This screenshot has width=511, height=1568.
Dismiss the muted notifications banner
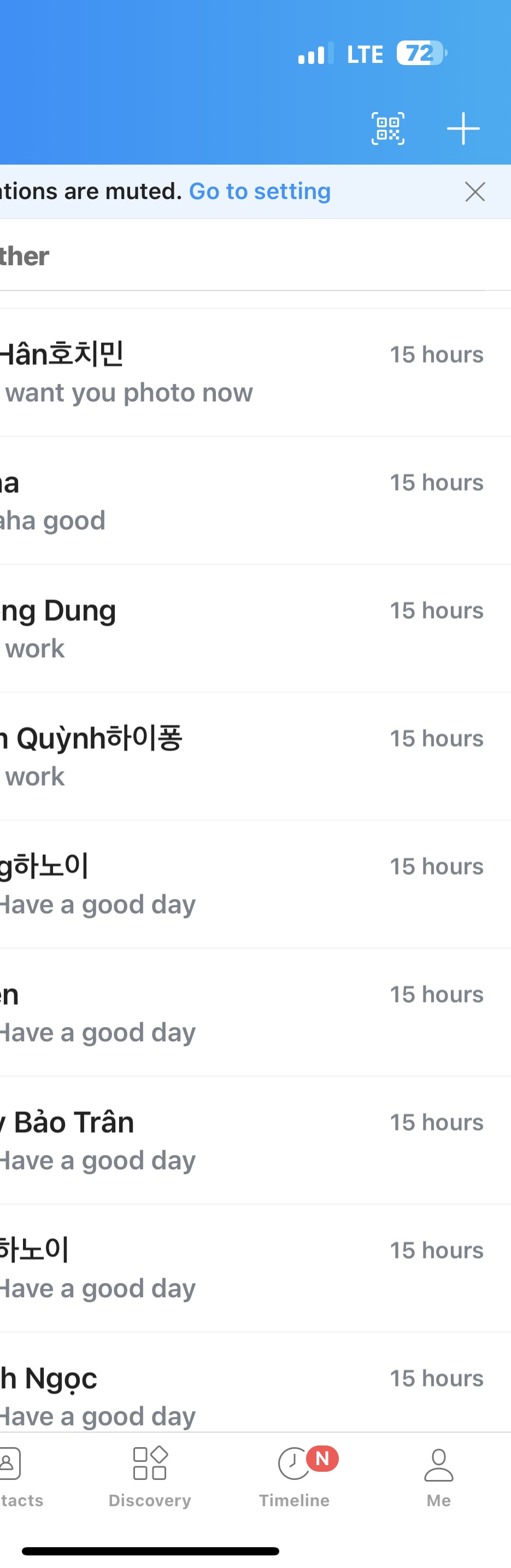point(474,192)
